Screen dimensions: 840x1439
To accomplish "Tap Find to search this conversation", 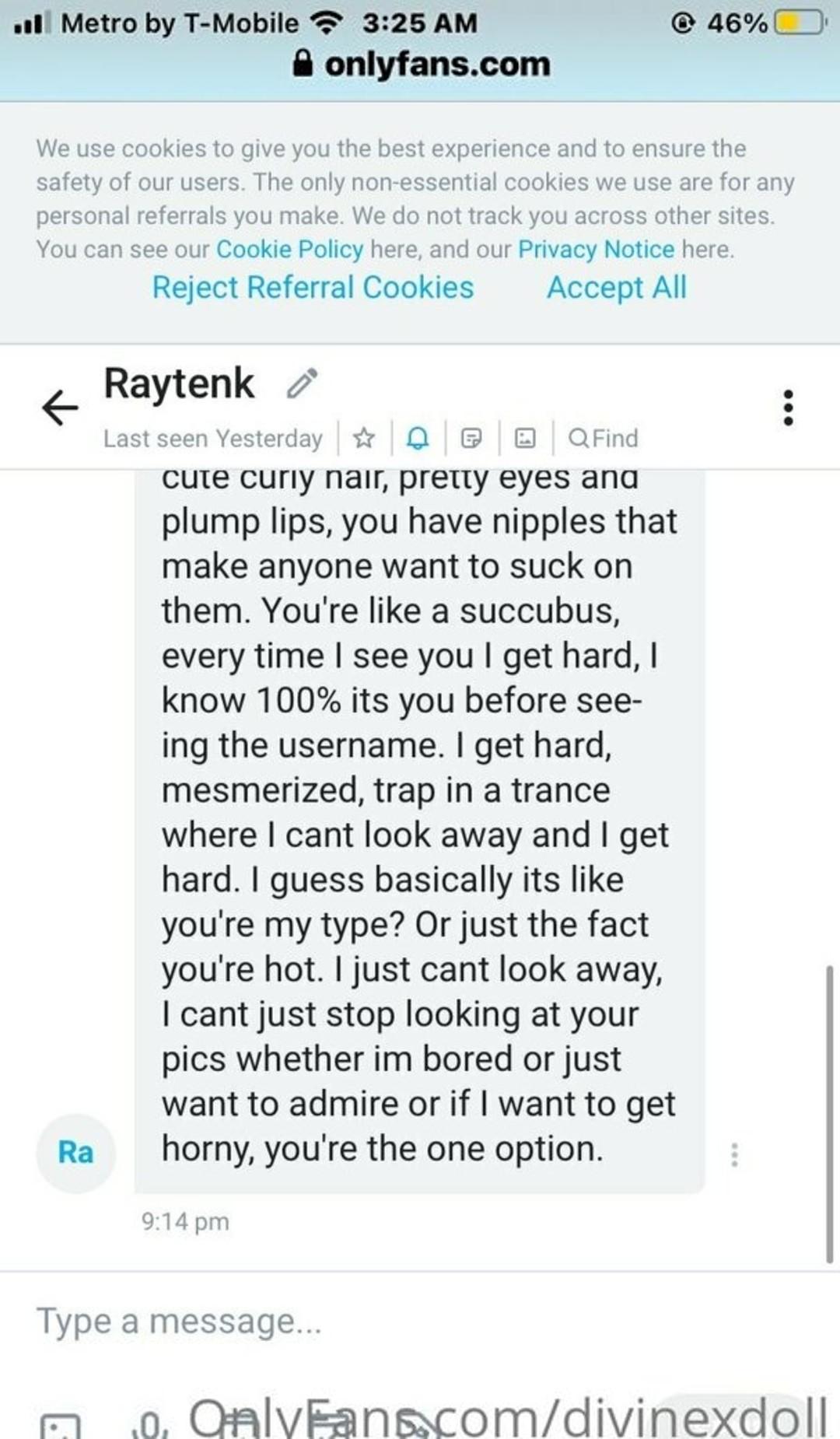I will pos(604,439).
